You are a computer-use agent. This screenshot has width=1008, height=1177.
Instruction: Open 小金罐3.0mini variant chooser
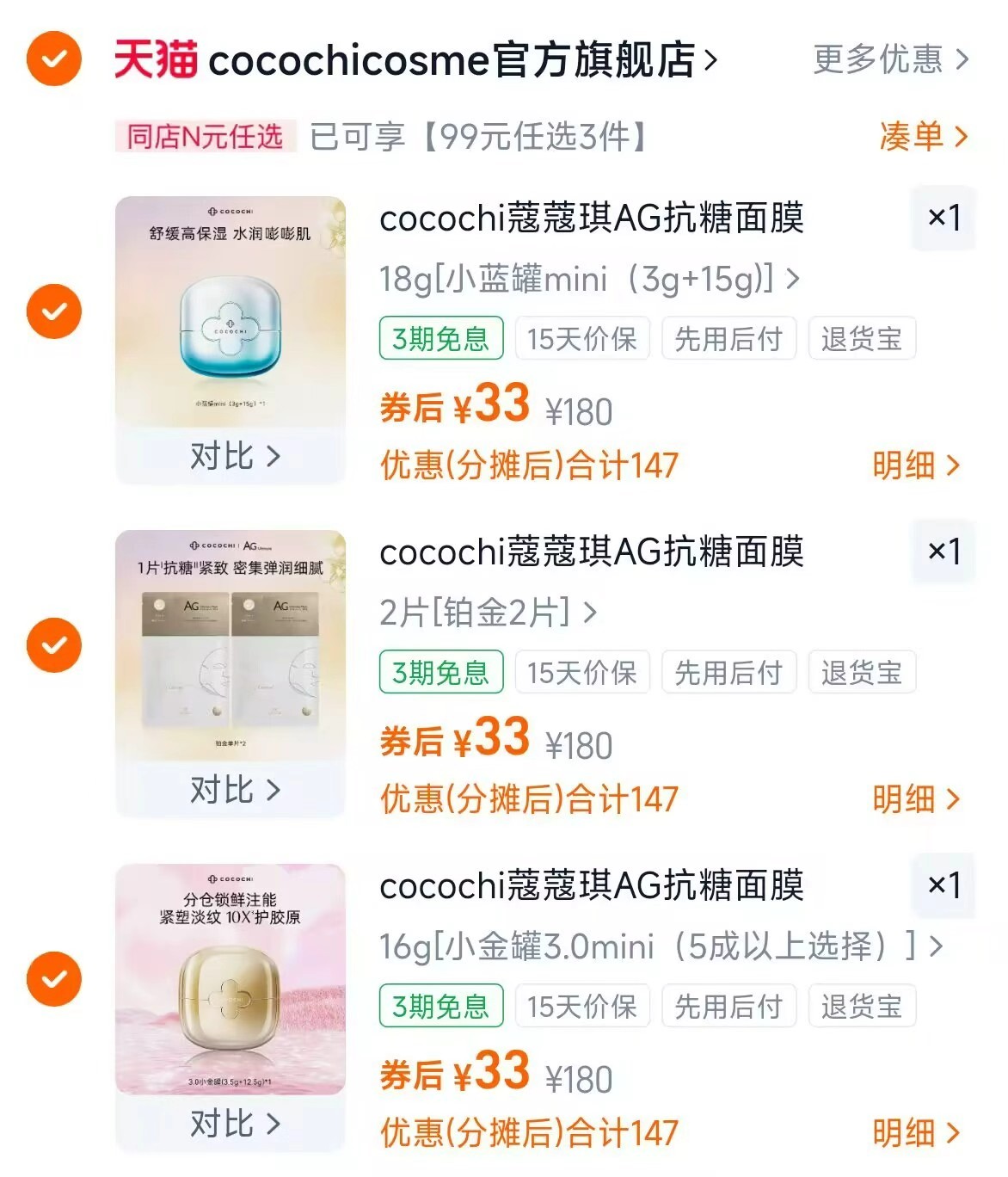[x=658, y=946]
